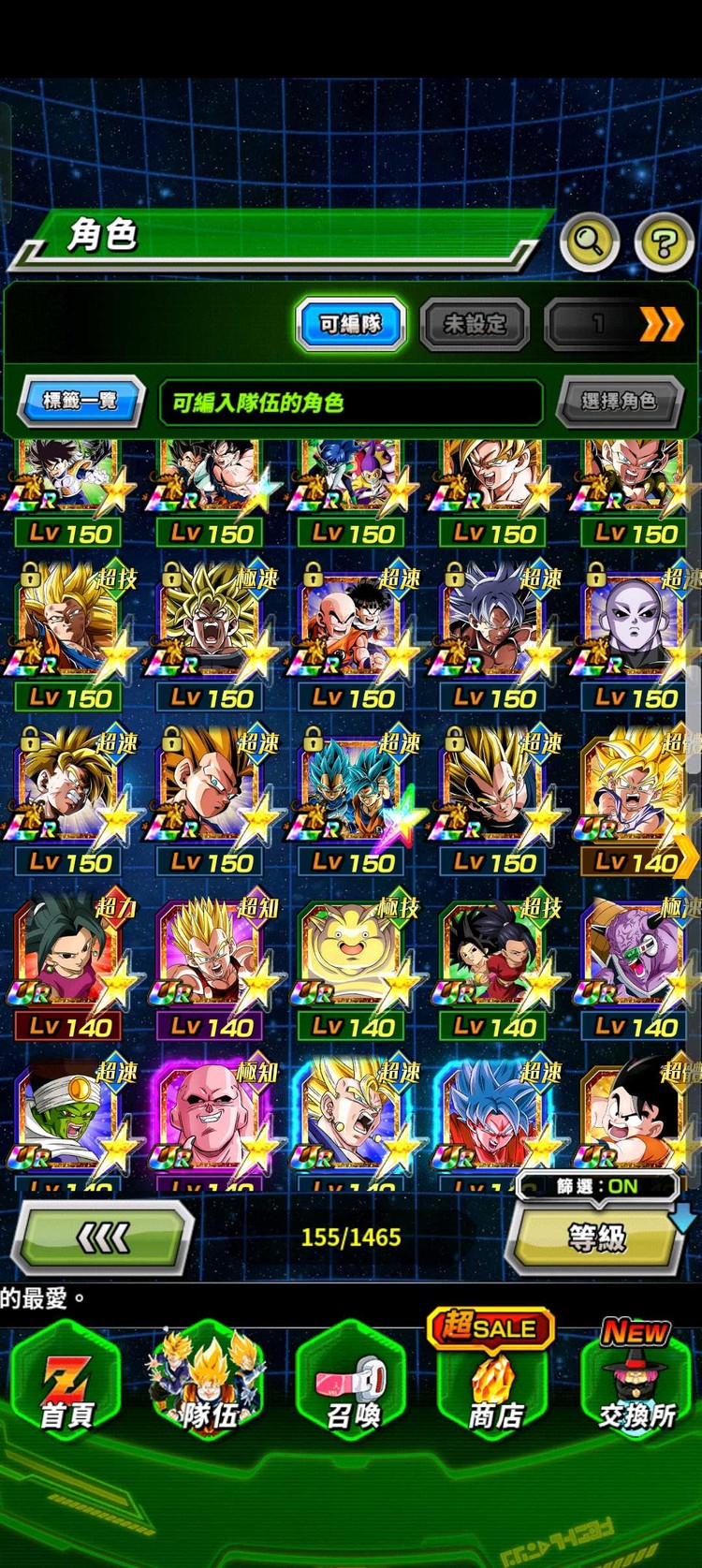
Task: Tap the 選擇角色 button
Action: pos(618,402)
